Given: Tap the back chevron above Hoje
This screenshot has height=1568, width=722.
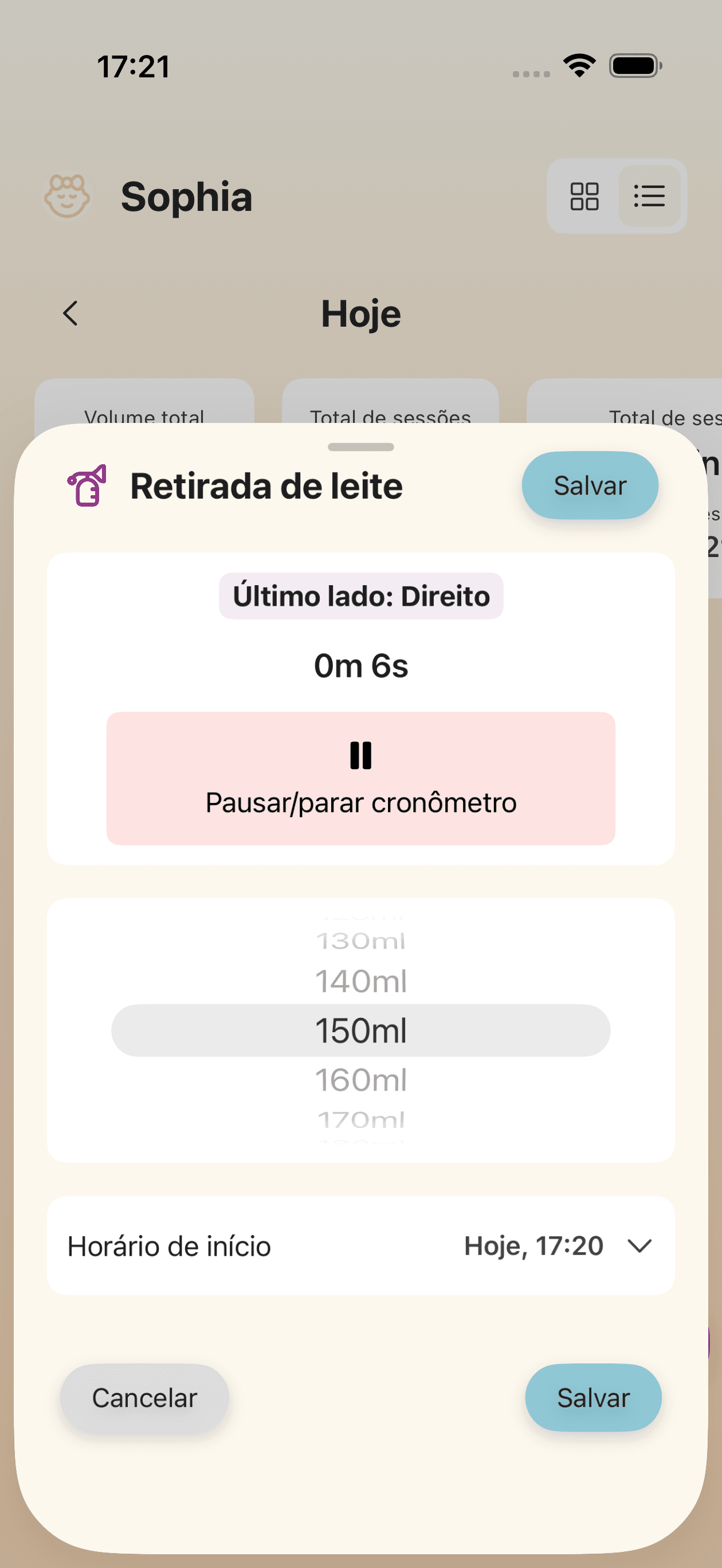Looking at the screenshot, I should (x=70, y=313).
